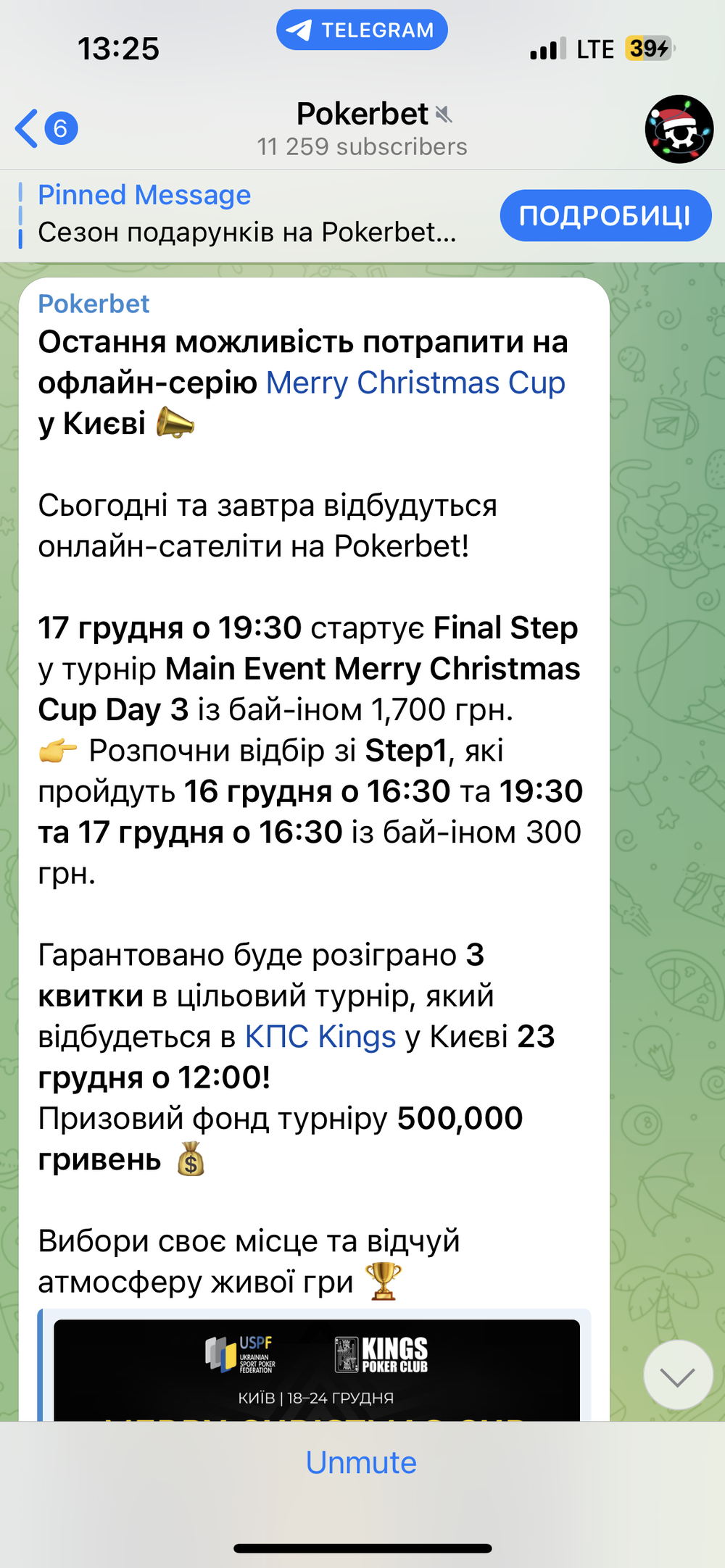Open the Kings Poker Club link preview
The width and height of the screenshot is (725, 1568).
(x=315, y=1365)
